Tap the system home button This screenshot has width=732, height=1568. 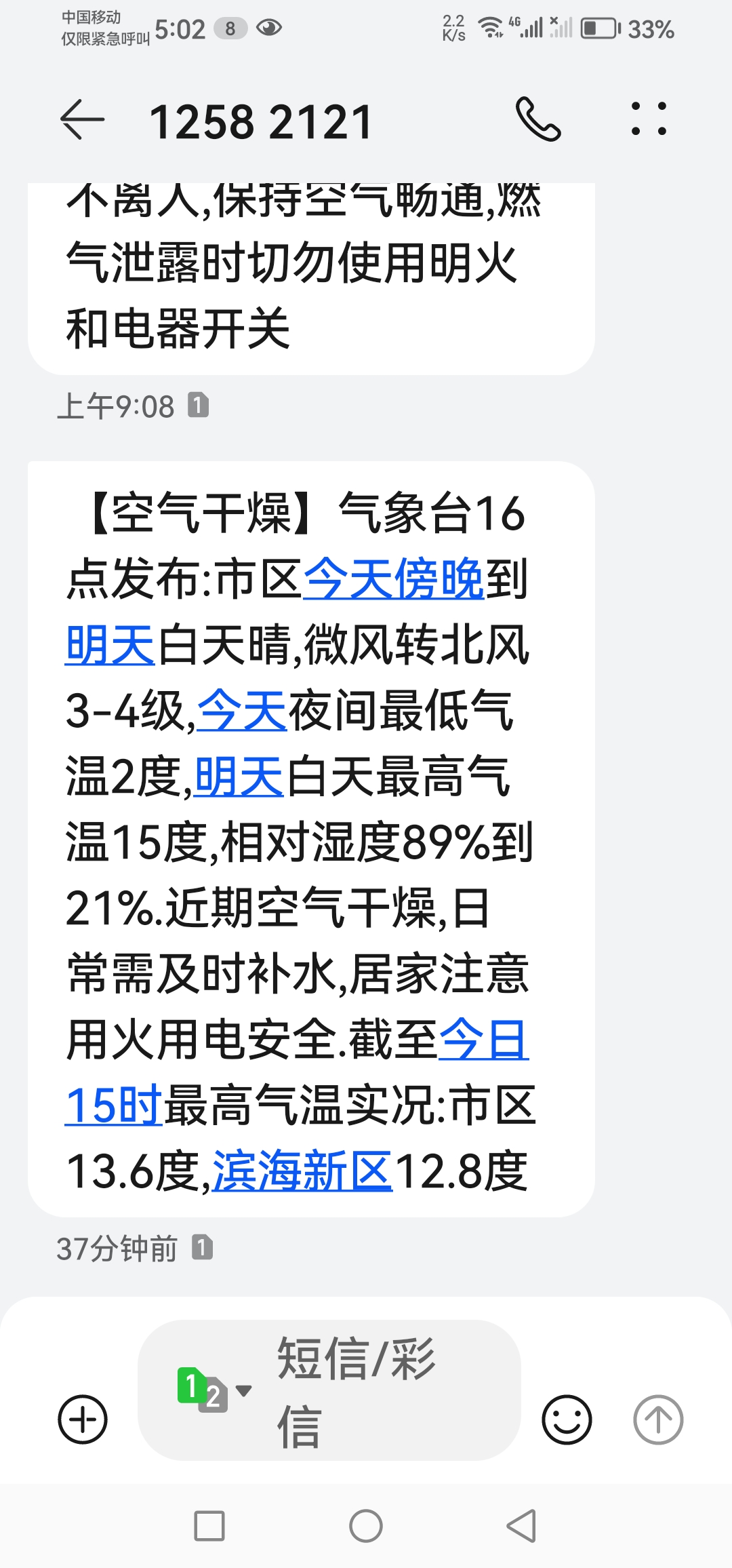click(366, 1526)
